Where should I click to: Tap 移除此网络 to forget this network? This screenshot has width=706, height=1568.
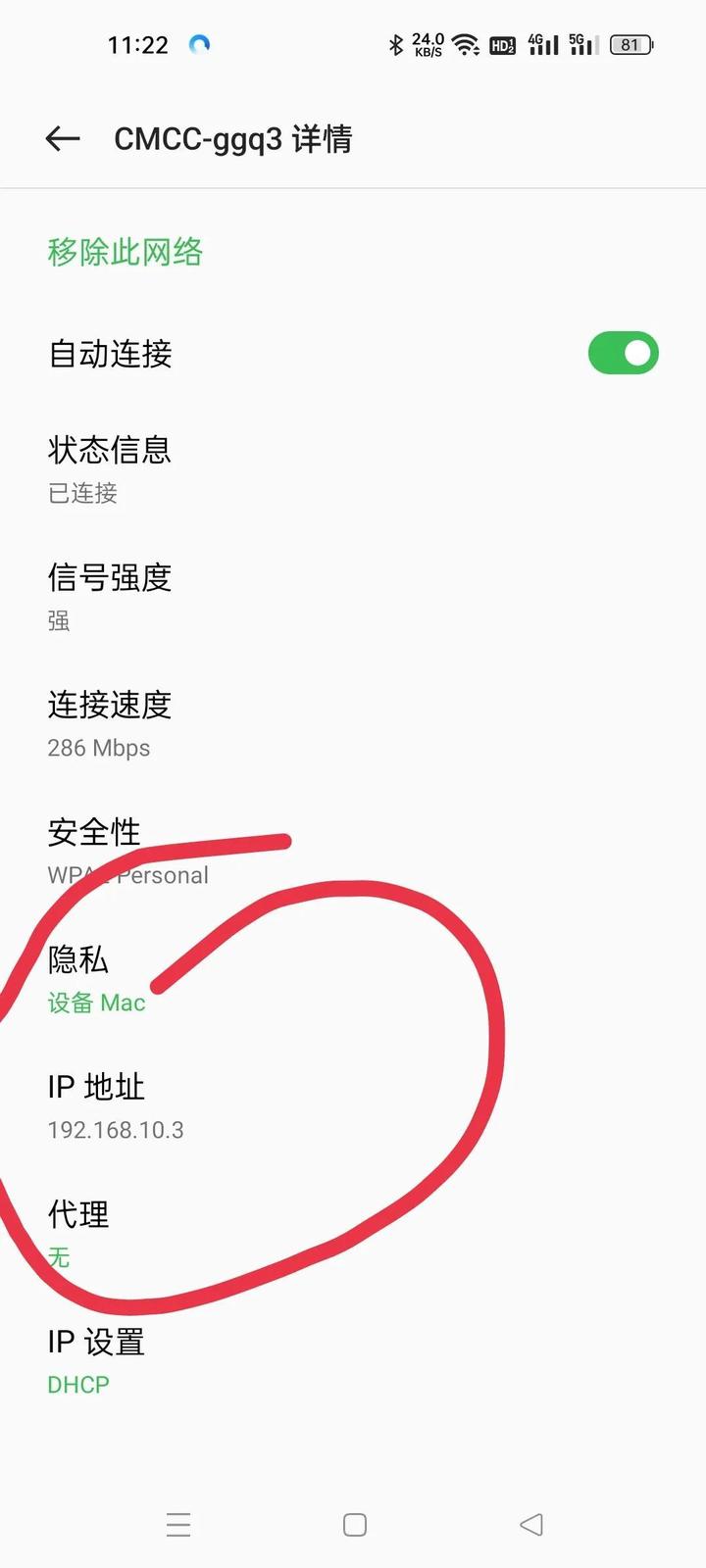pos(126,253)
